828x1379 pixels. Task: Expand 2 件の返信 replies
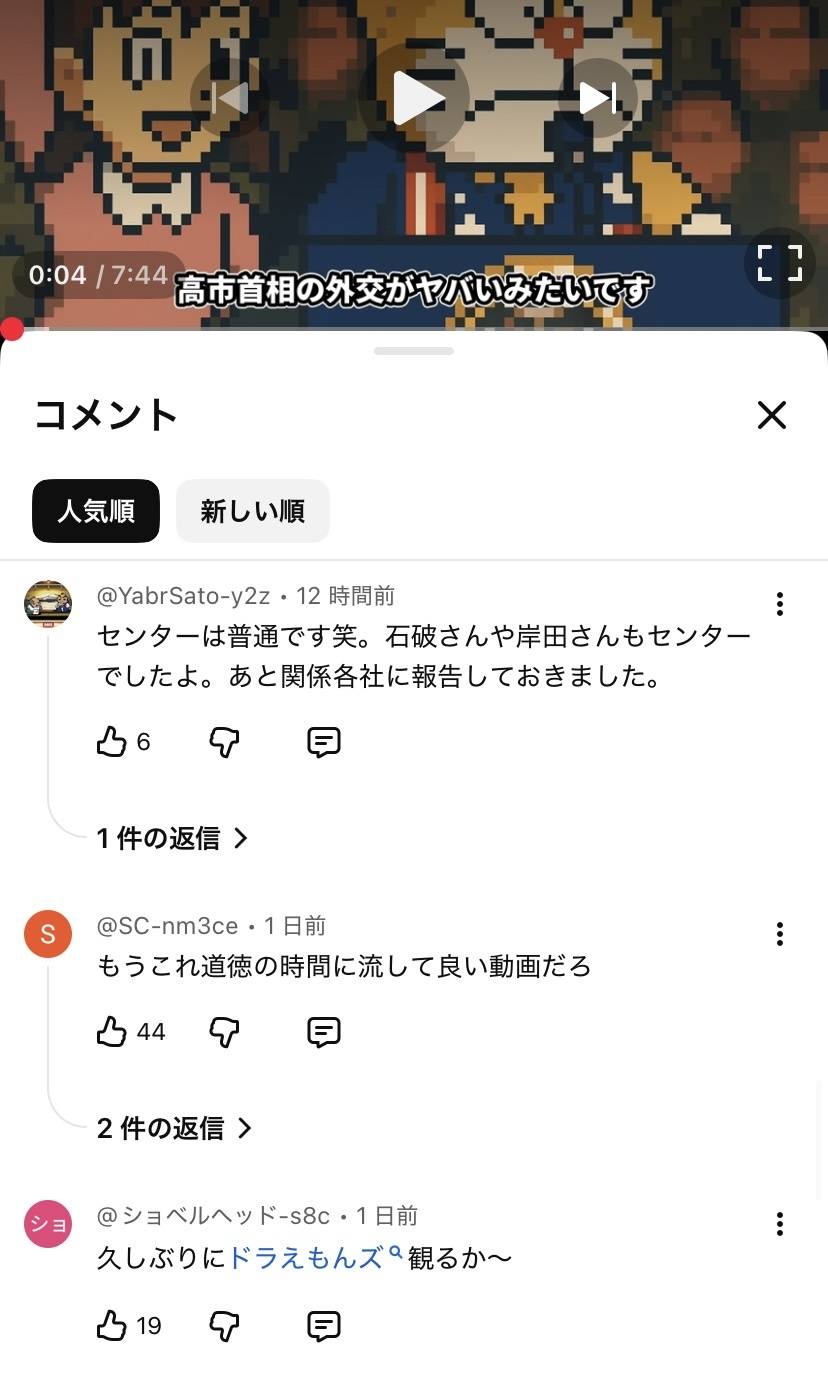pyautogui.click(x=174, y=1128)
